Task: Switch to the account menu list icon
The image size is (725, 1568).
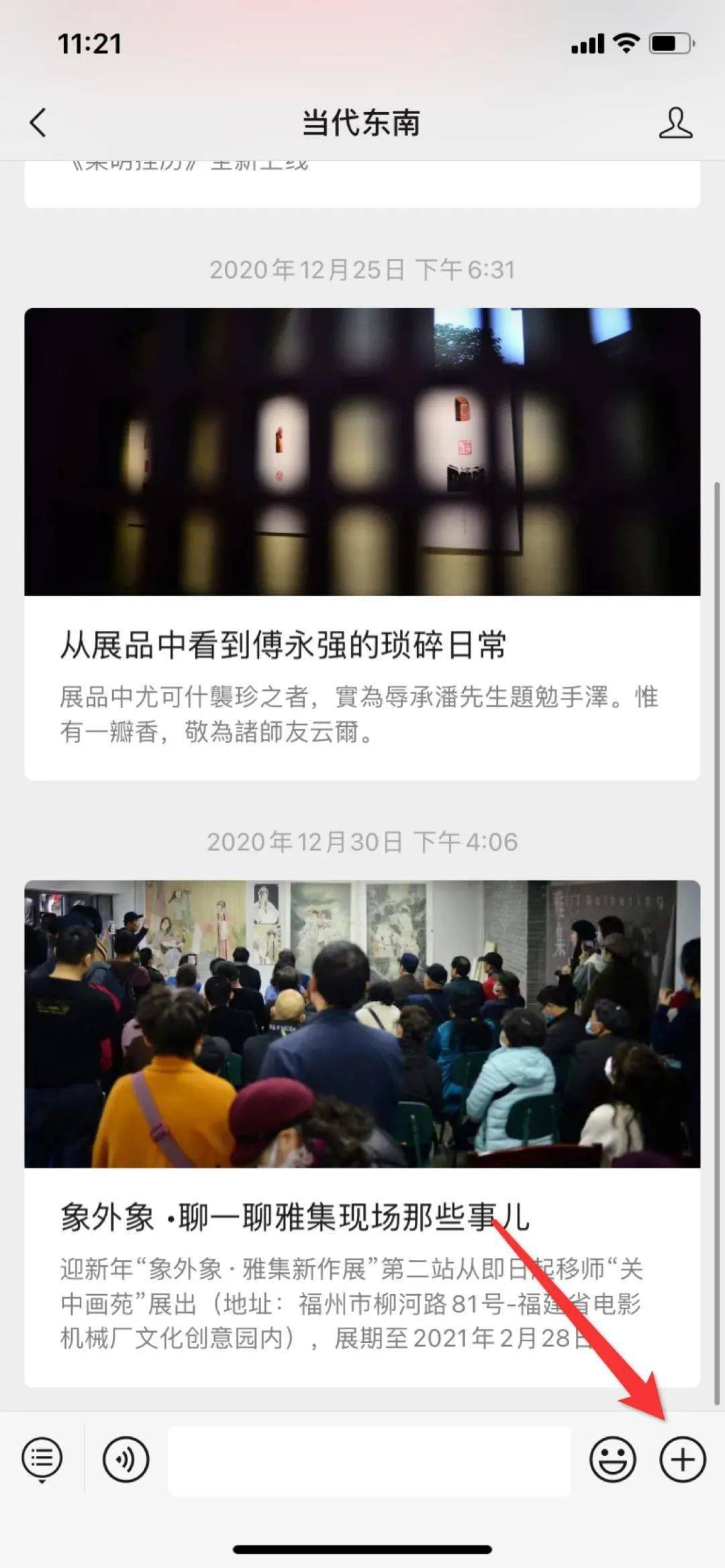Action: [42, 1459]
